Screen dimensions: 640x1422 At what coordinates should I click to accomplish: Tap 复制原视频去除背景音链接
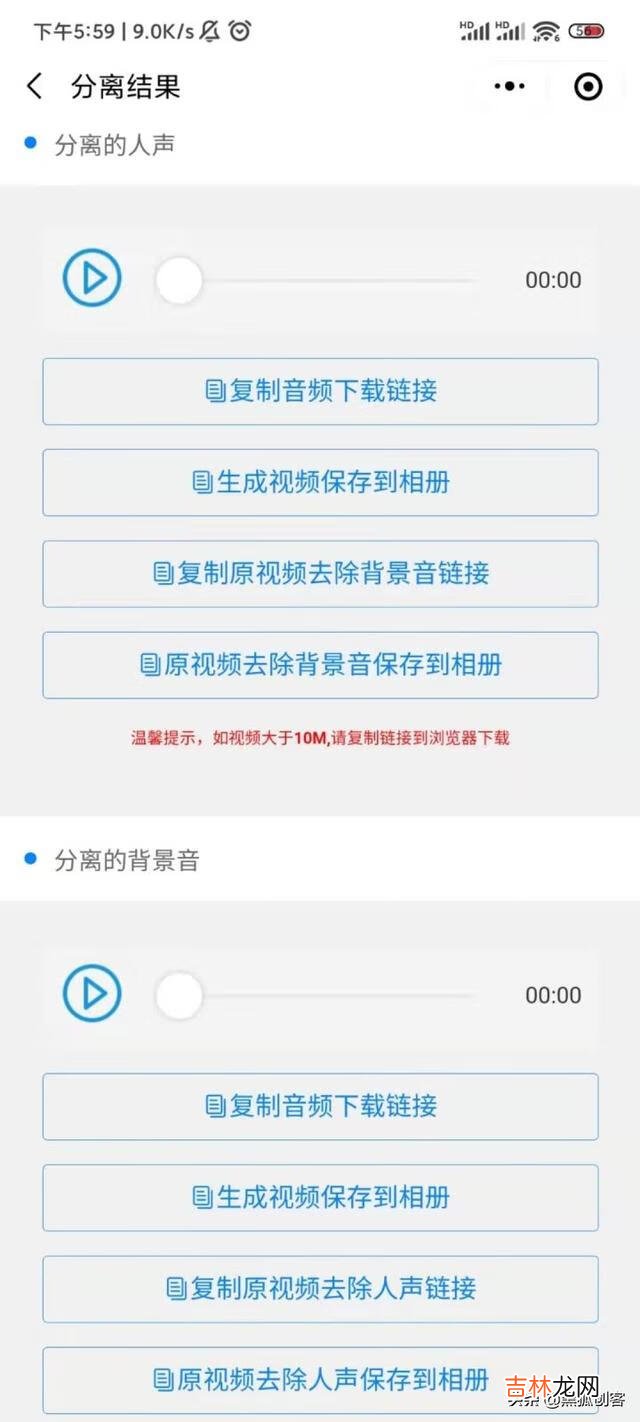[320, 573]
